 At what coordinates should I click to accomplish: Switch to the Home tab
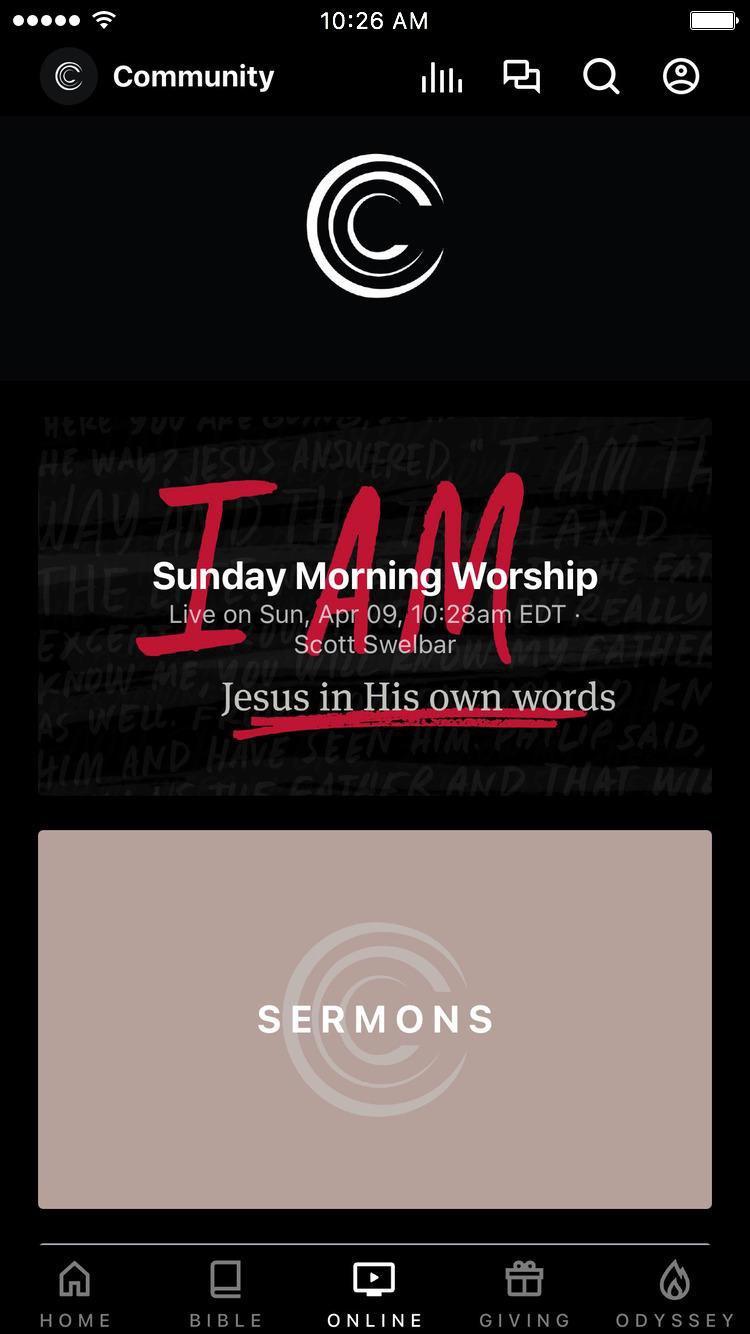pos(75,1292)
